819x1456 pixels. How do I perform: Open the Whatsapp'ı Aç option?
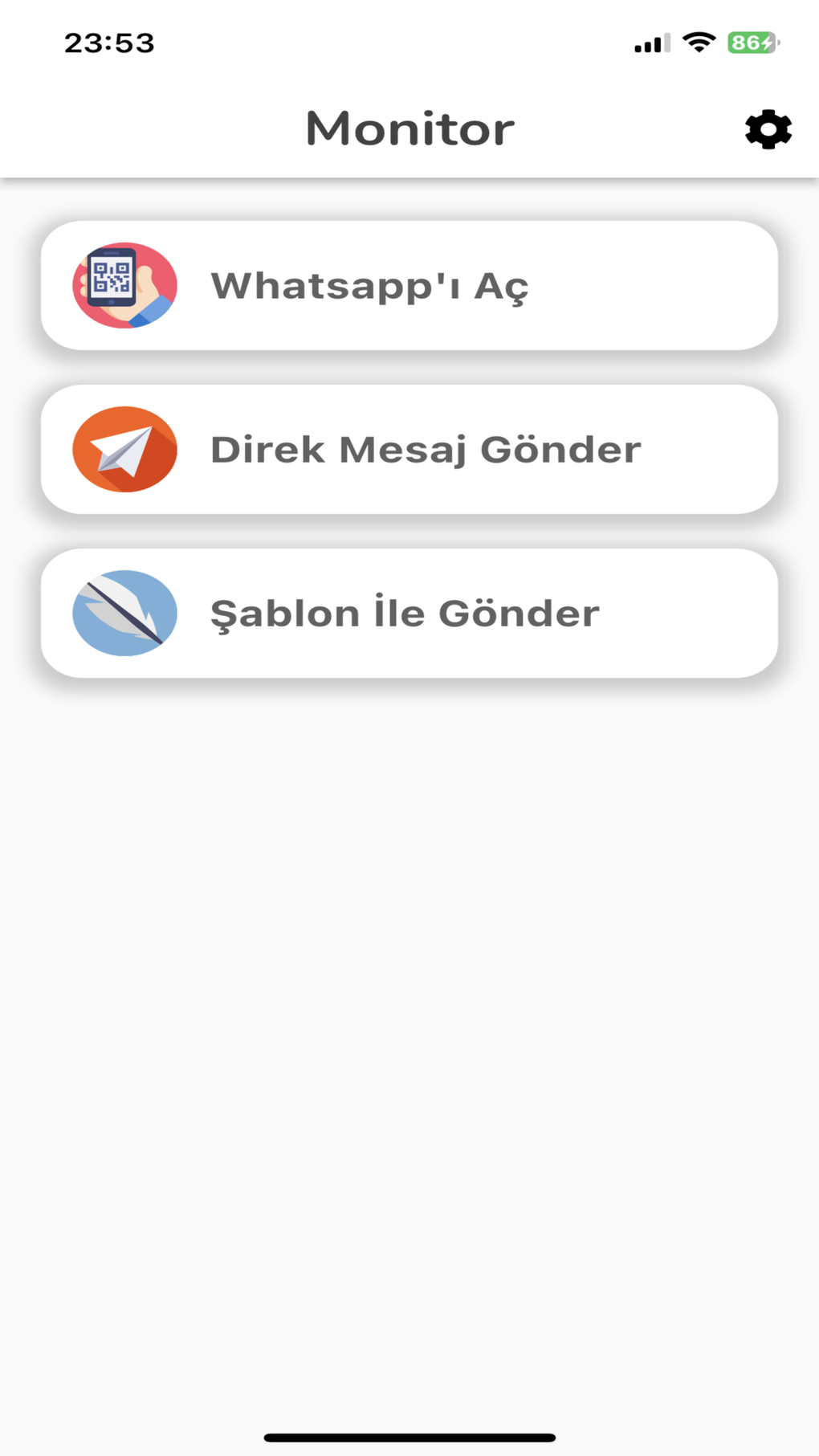point(409,286)
